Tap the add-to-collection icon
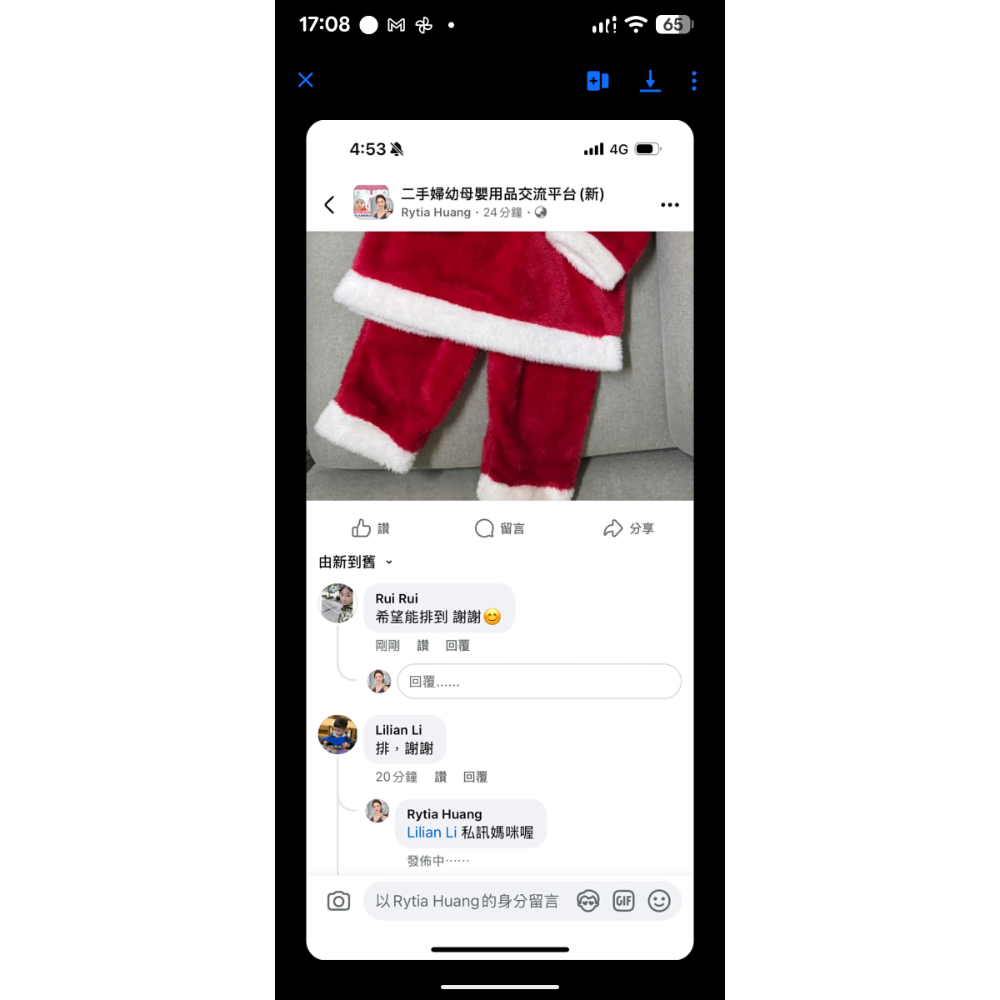This screenshot has height=1000, width=1000. click(x=598, y=81)
